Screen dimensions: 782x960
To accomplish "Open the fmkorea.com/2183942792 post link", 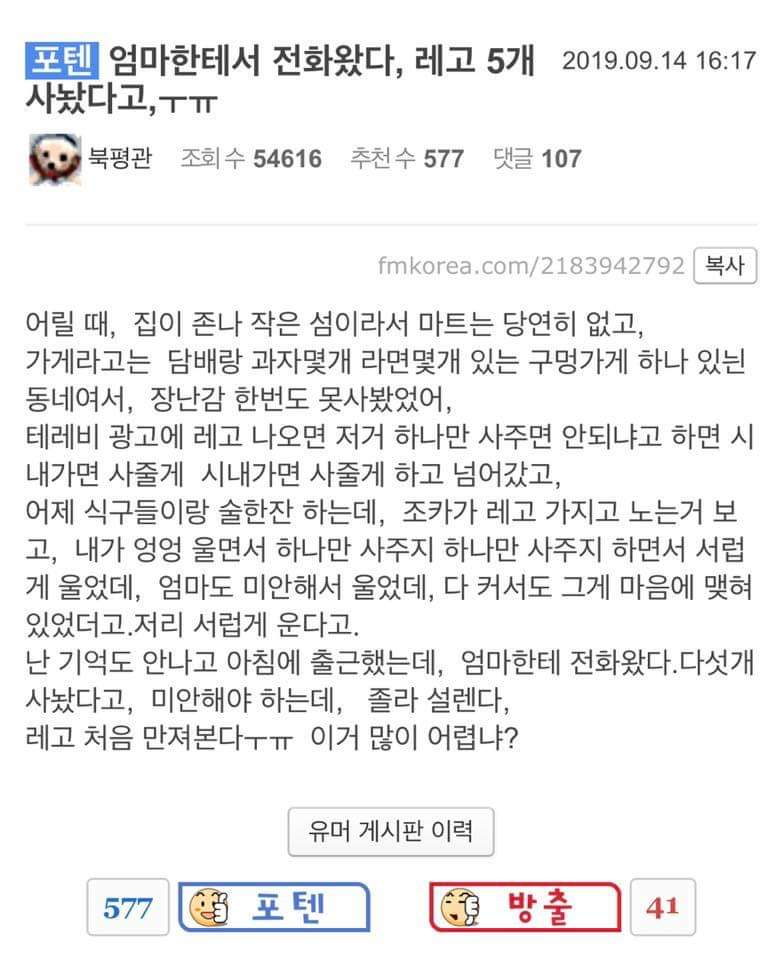I will coord(531,266).
